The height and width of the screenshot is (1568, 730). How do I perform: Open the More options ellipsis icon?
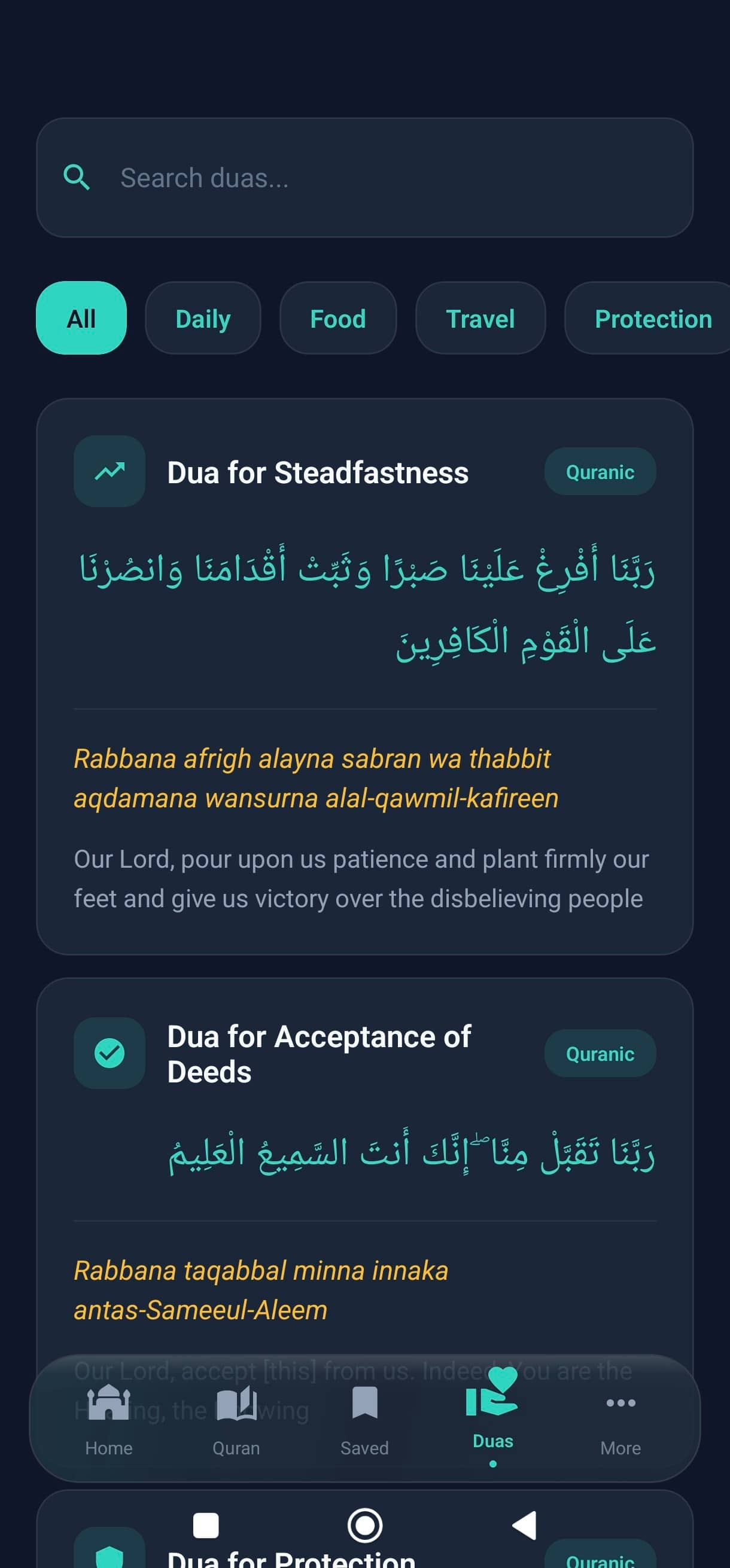point(619,1402)
